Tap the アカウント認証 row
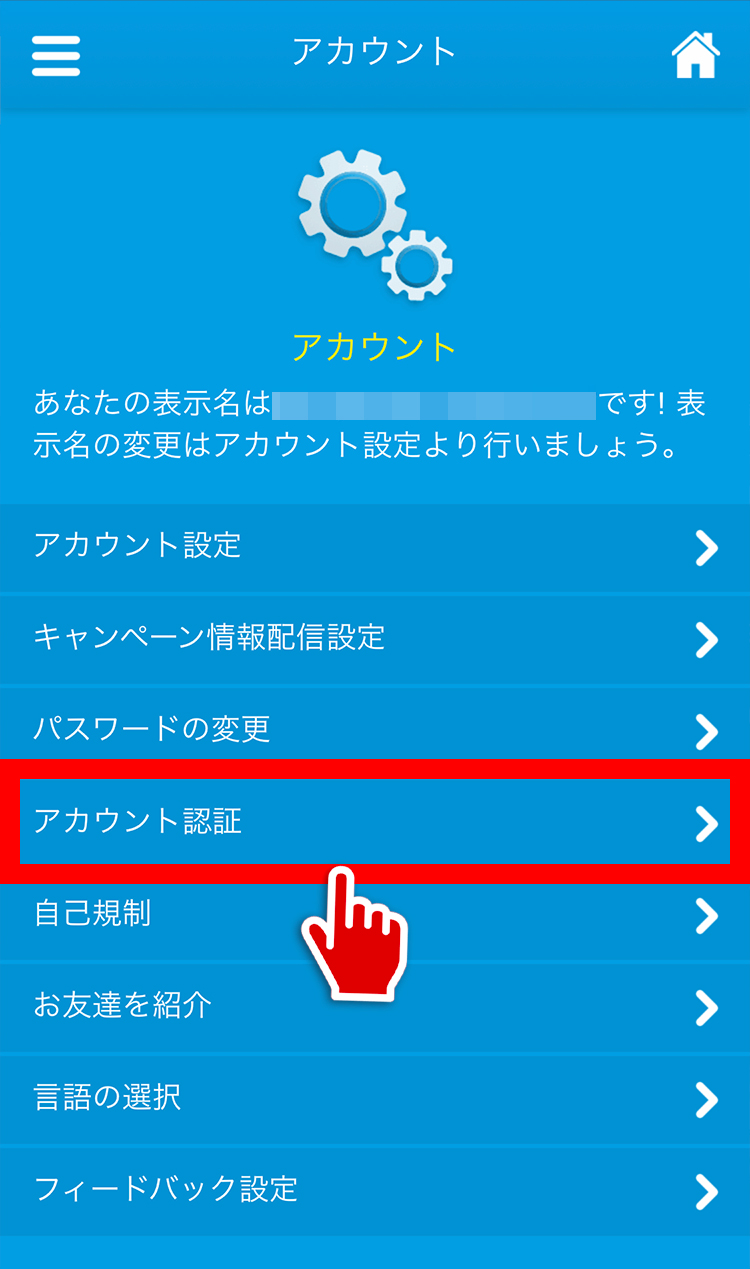This screenshot has width=750, height=1269. 375,822
